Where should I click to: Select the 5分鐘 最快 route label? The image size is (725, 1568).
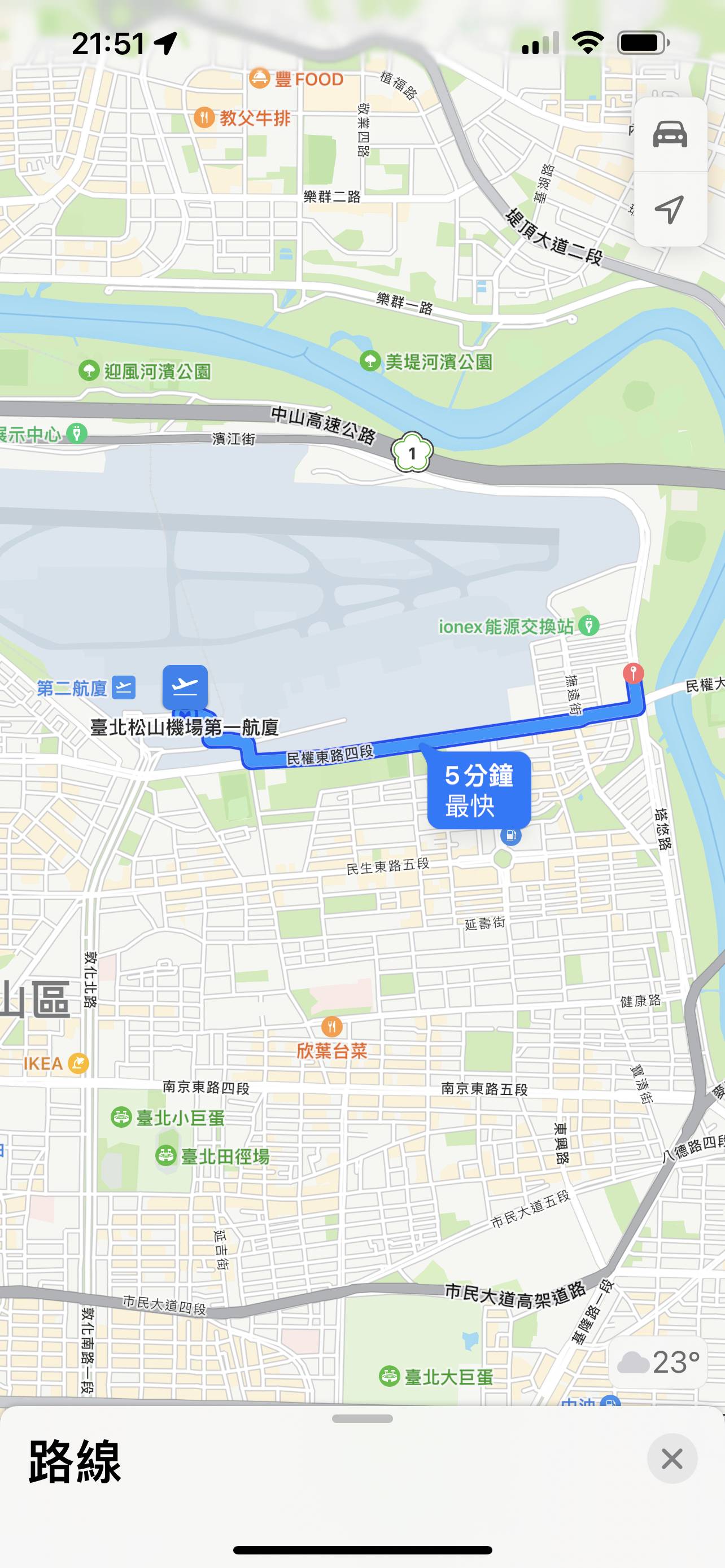point(478,790)
